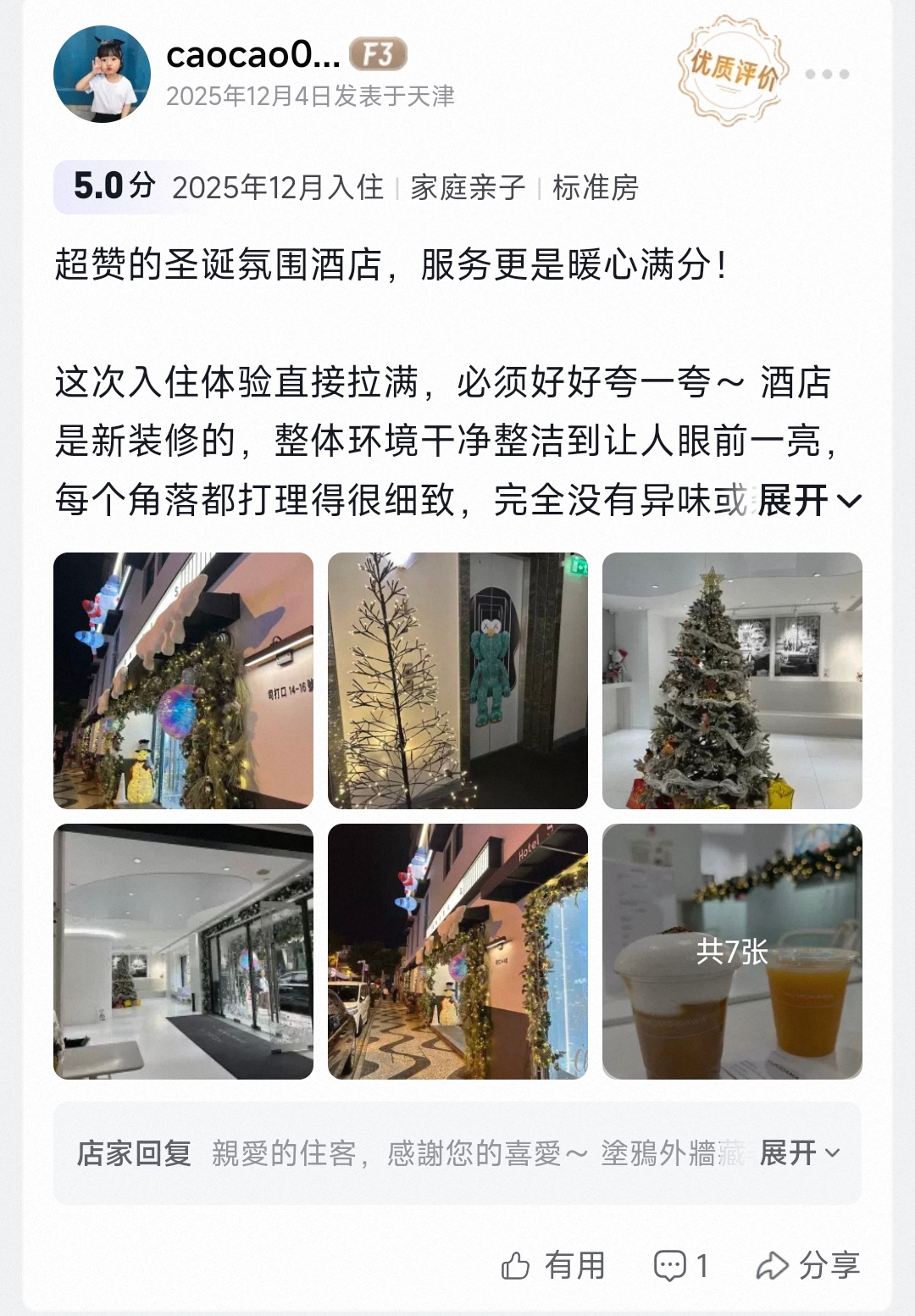
Task: Mark this review as 有用
Action: click(x=553, y=1265)
